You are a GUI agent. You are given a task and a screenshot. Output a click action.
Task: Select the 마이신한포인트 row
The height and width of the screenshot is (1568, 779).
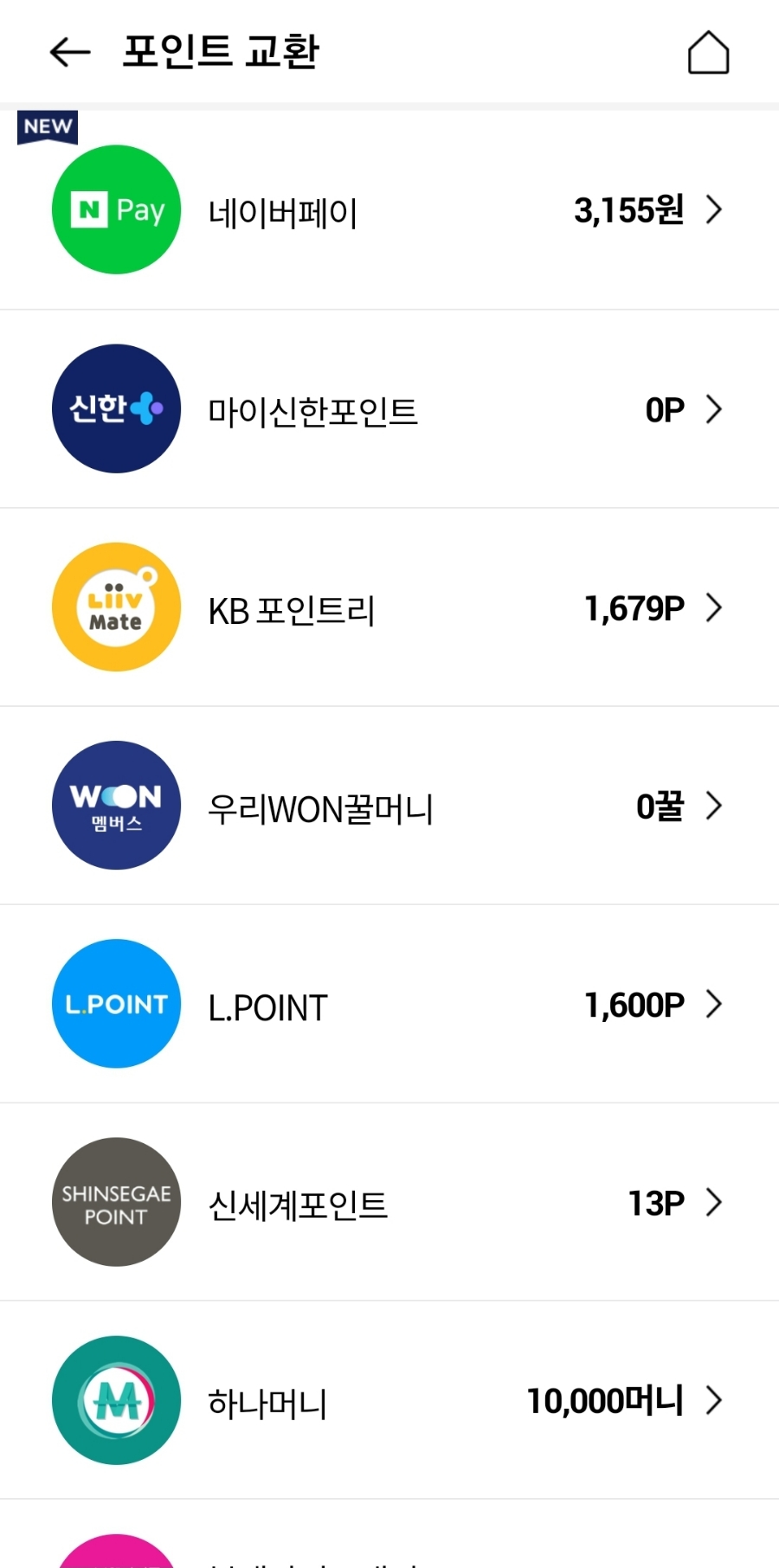click(x=389, y=409)
